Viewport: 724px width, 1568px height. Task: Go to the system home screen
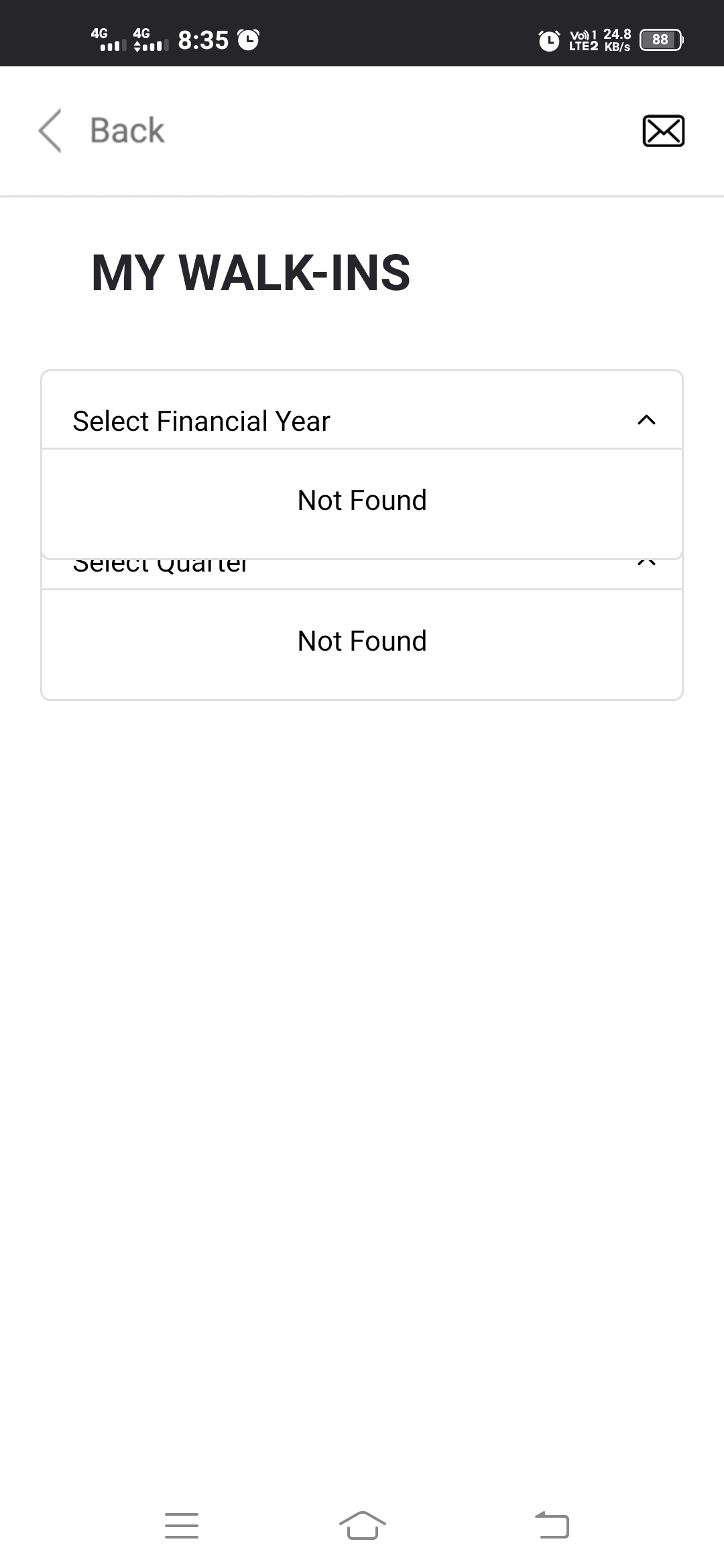pyautogui.click(x=362, y=1525)
